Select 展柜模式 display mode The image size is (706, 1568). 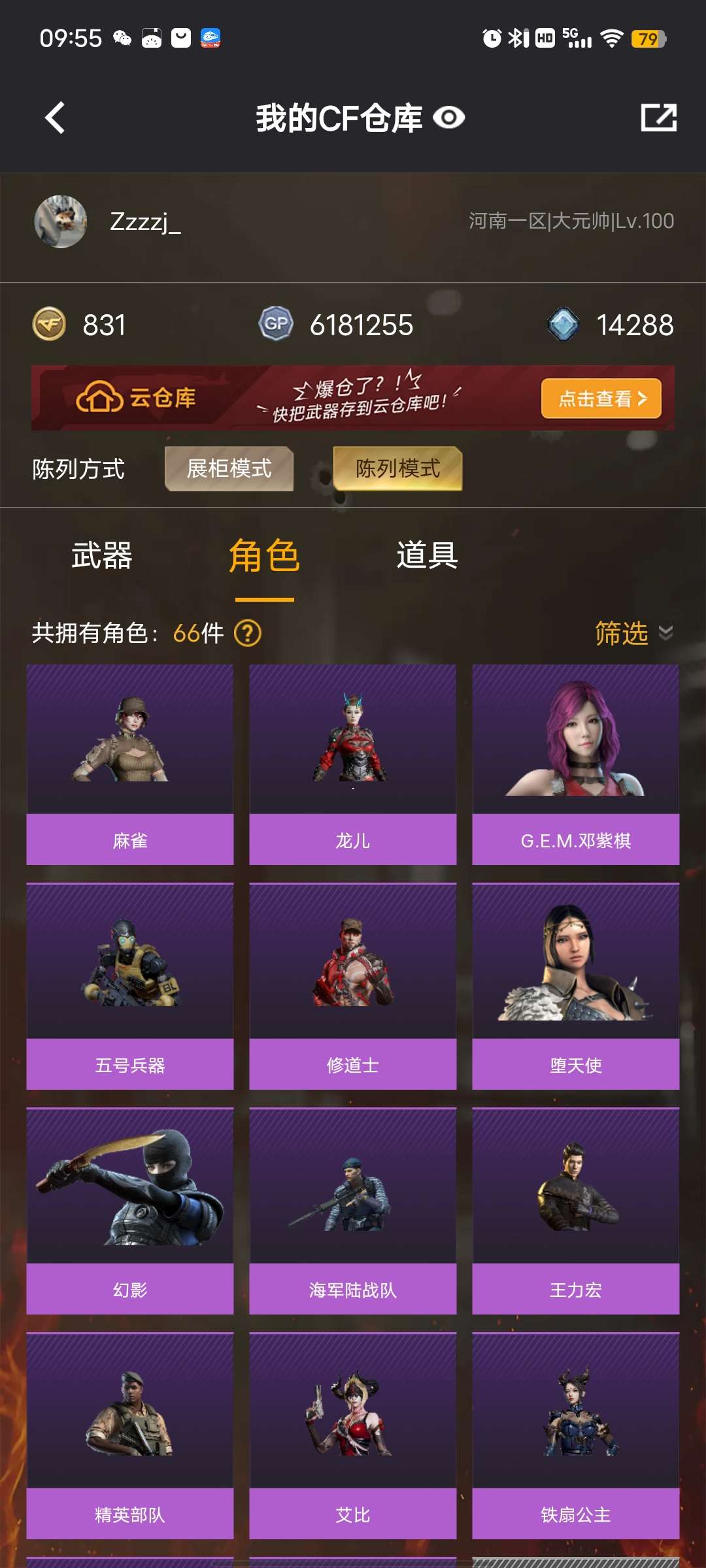coord(229,468)
